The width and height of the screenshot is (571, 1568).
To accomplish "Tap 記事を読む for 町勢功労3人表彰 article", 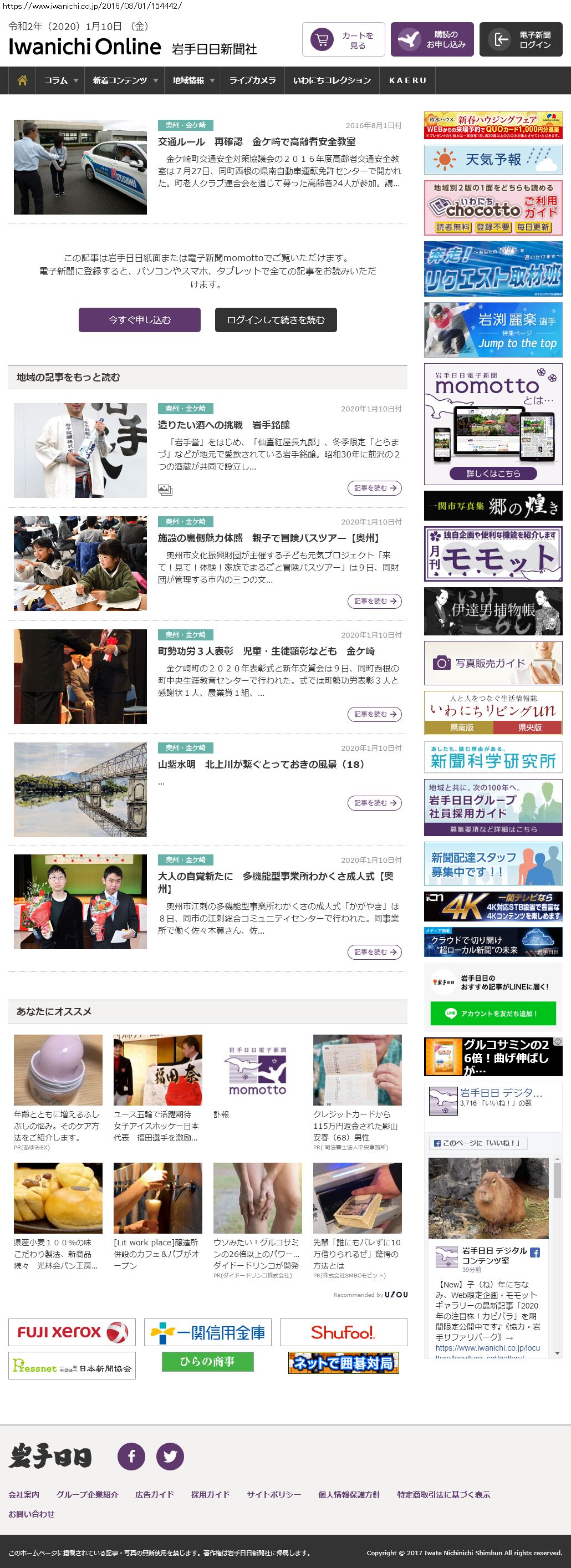I will (374, 714).
